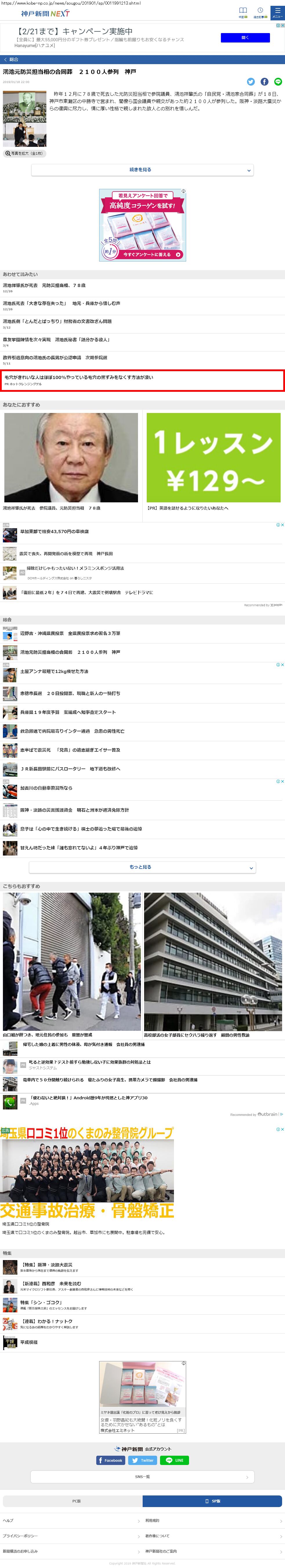This screenshot has width=285, height=1568.
Task: Open the official LINE account button
Action: pos(175,1460)
